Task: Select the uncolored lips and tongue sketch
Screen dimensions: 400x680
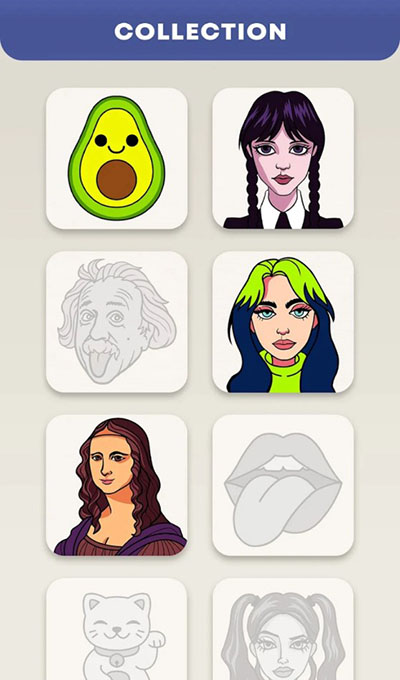Action: click(x=283, y=485)
